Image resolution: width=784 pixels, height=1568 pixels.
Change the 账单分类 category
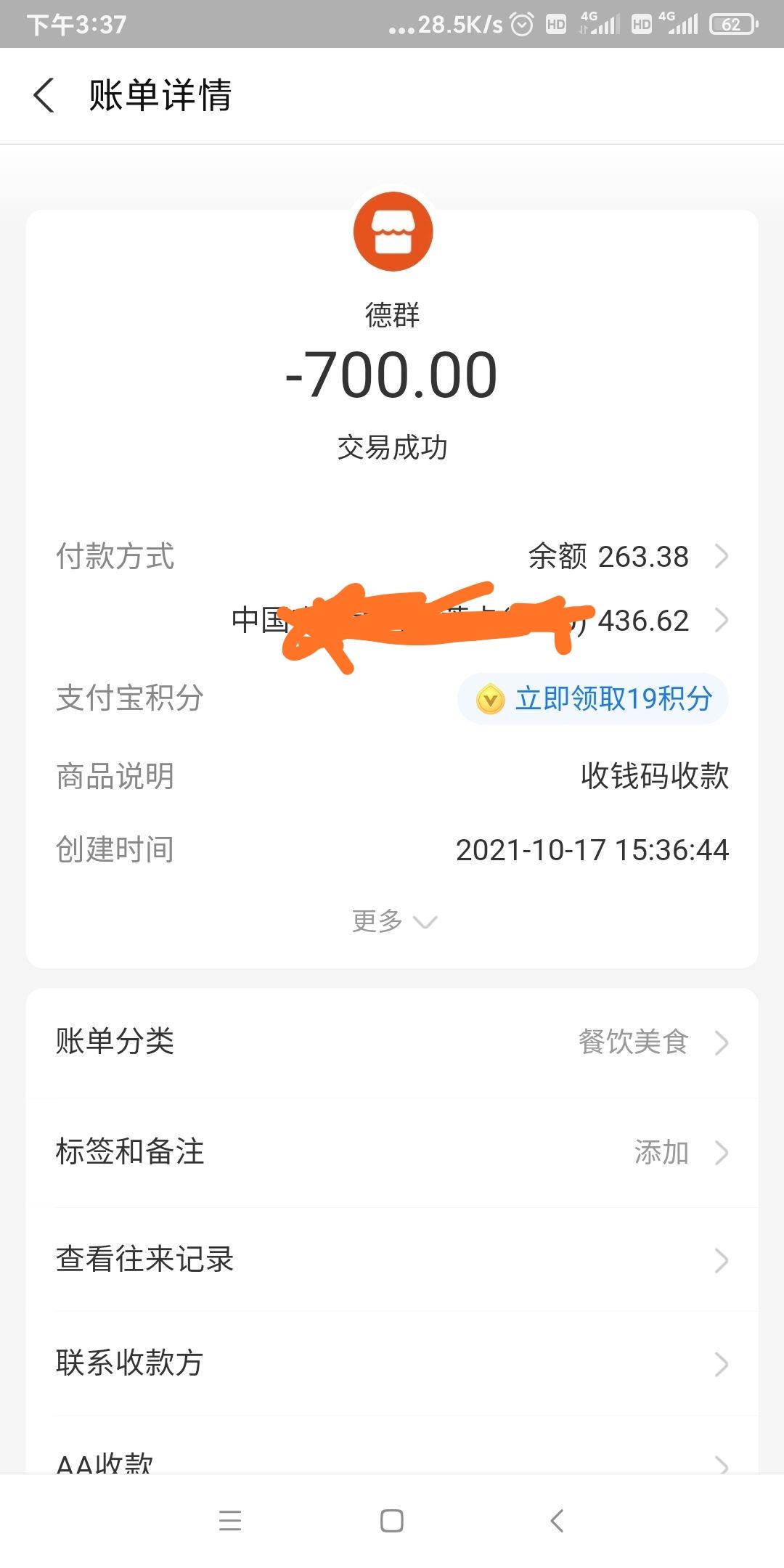click(392, 1042)
